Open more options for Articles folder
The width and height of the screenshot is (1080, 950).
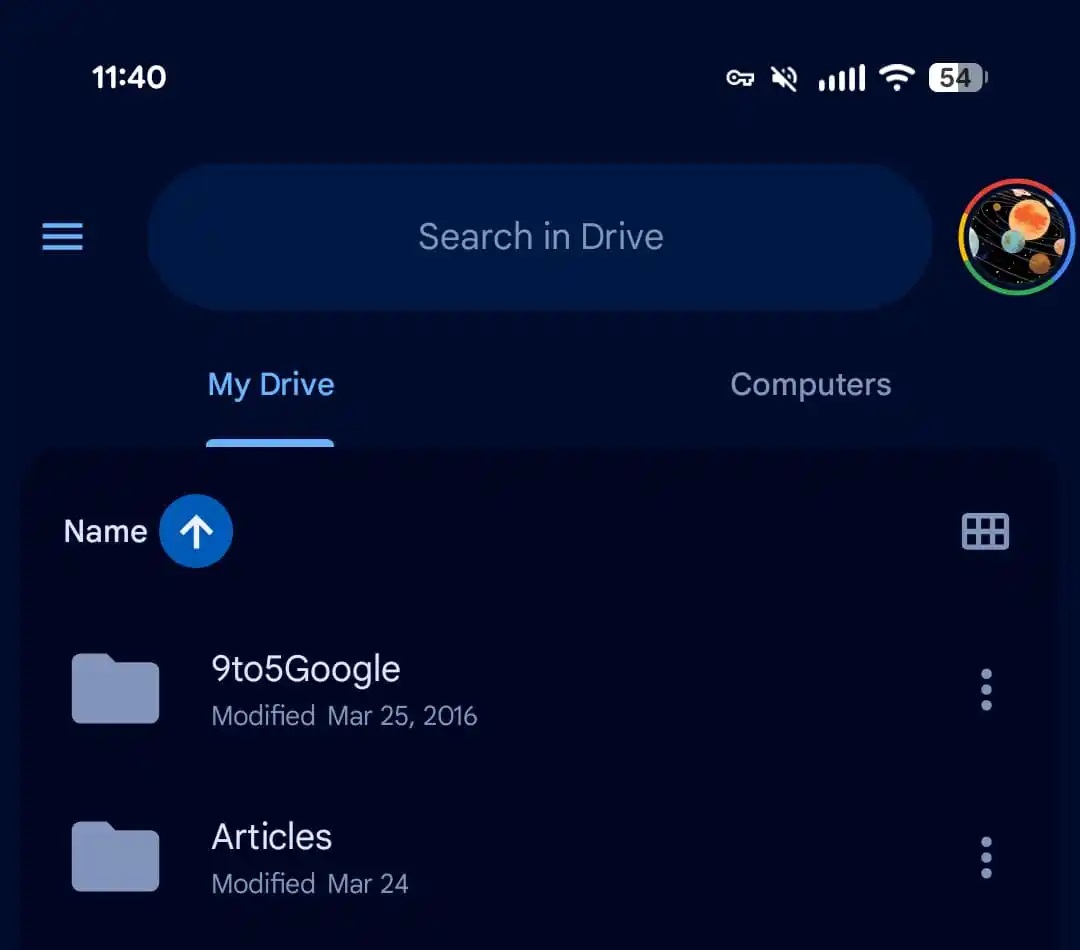(986, 857)
